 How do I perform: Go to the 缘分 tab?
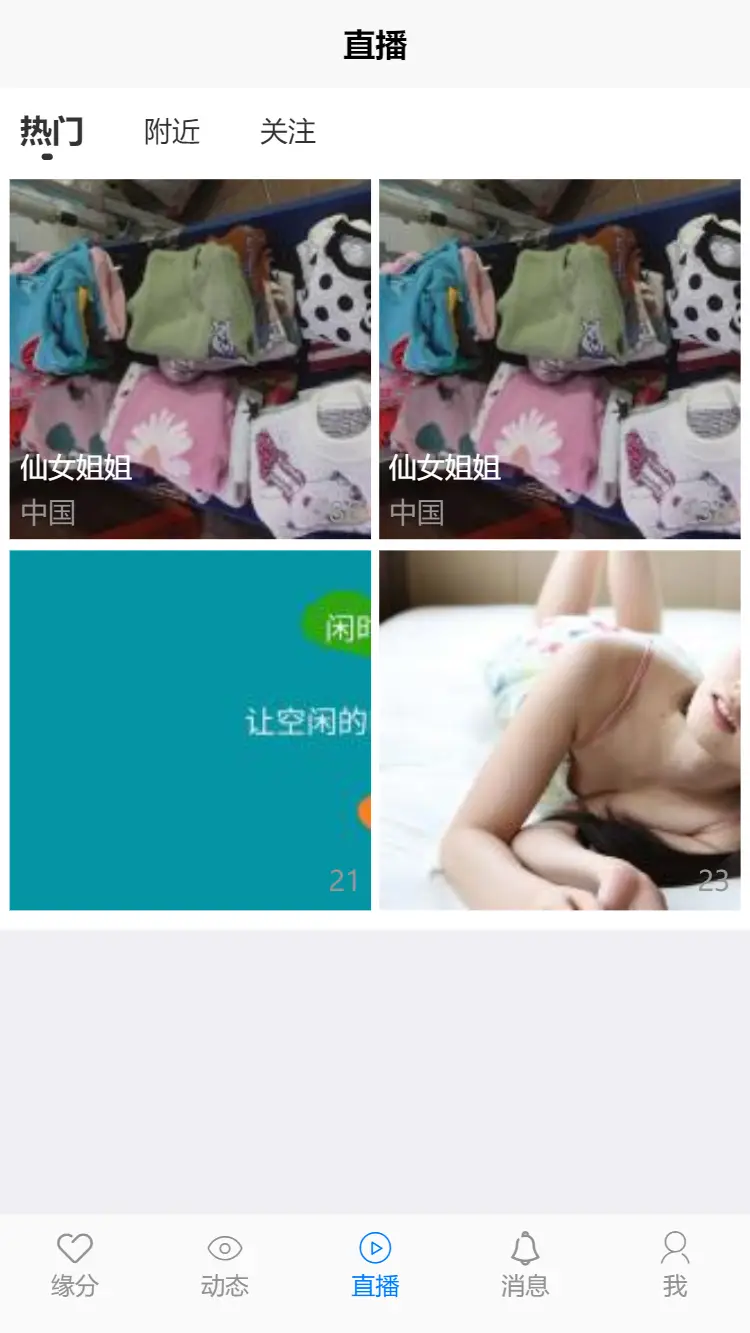pos(75,1266)
